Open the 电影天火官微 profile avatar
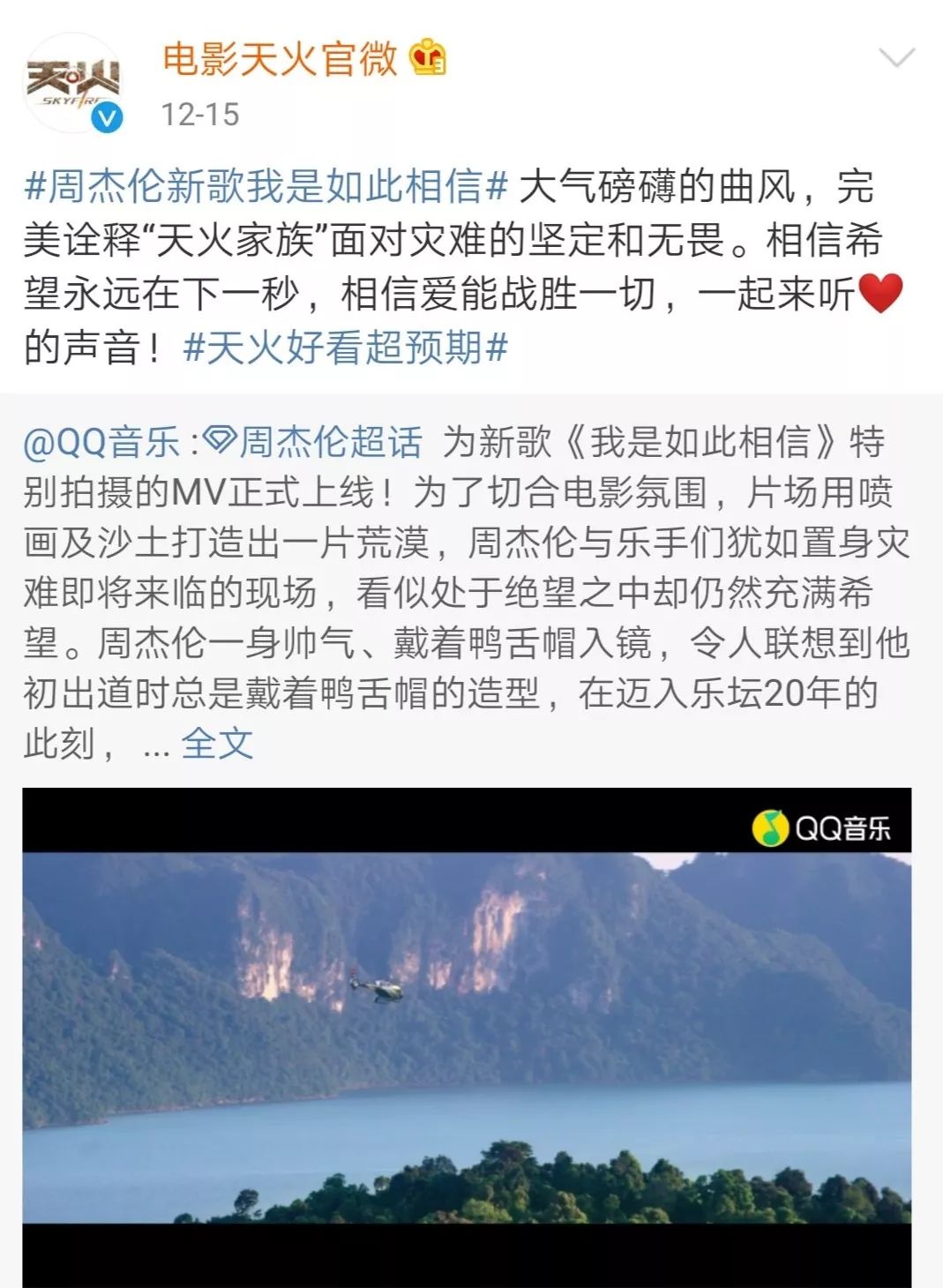The width and height of the screenshot is (943, 1288). [72, 82]
